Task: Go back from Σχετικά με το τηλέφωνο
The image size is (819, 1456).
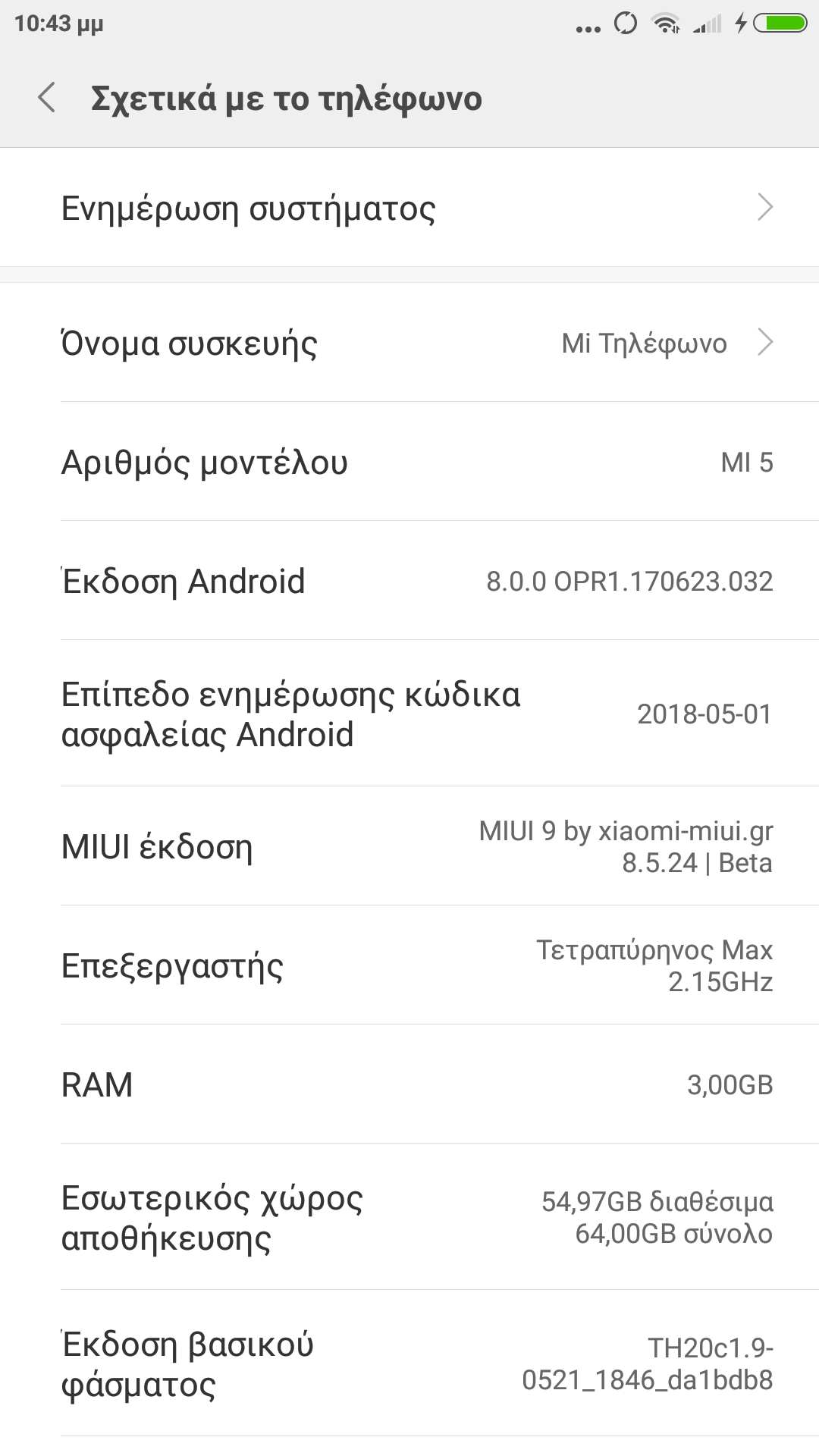Action: tap(47, 98)
